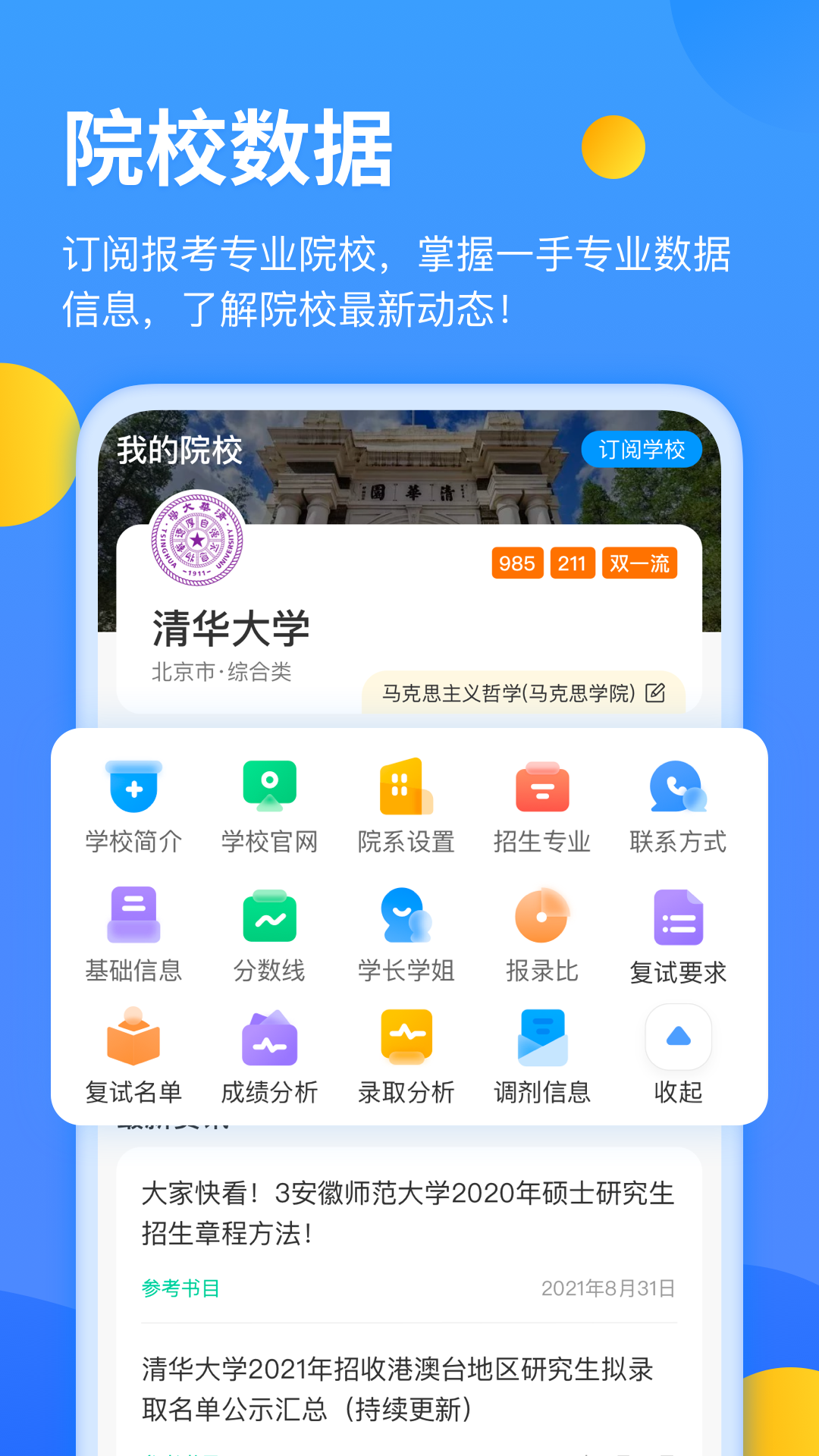819x1456 pixels.
Task: Select the 985 tag on Tsinghua card
Action: (516, 563)
